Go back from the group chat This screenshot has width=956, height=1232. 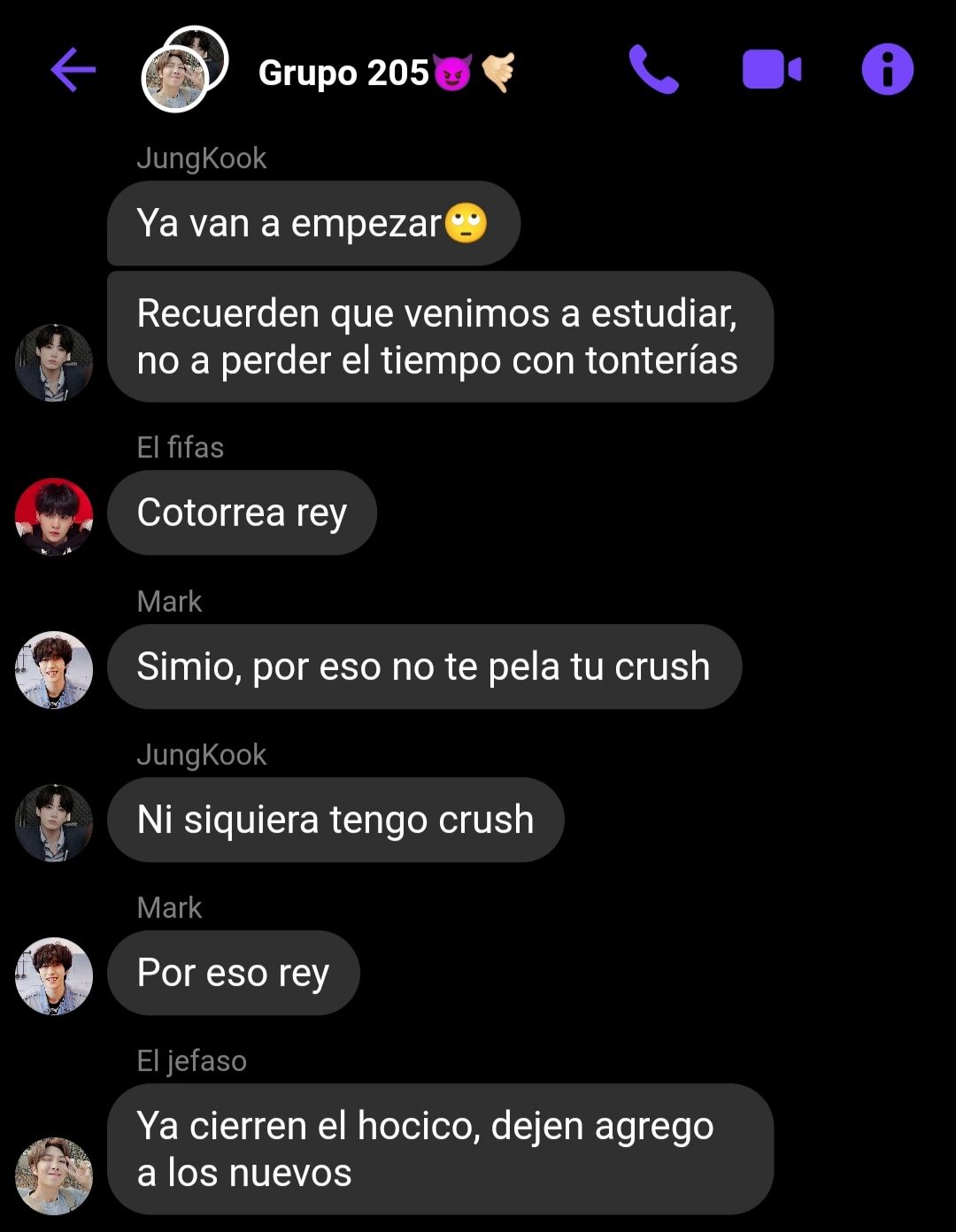pos(73,70)
